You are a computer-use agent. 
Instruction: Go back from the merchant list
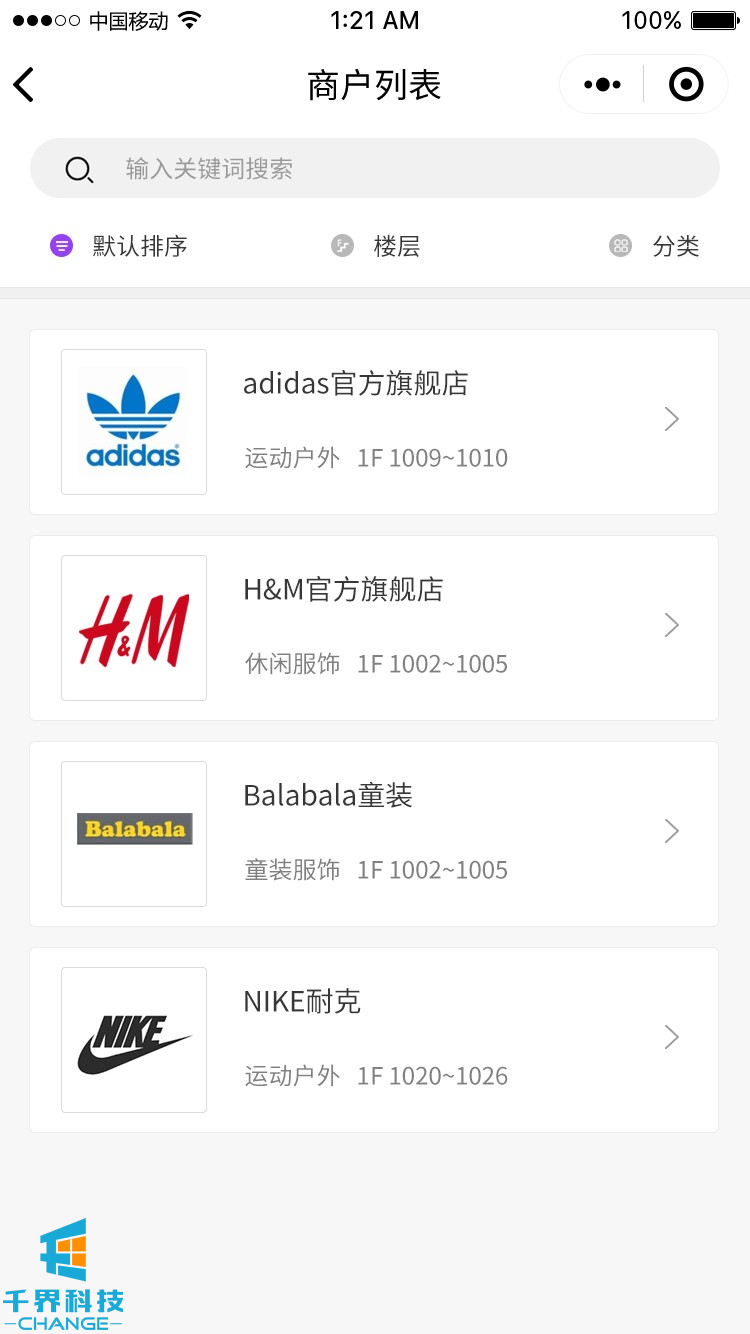pyautogui.click(x=25, y=85)
